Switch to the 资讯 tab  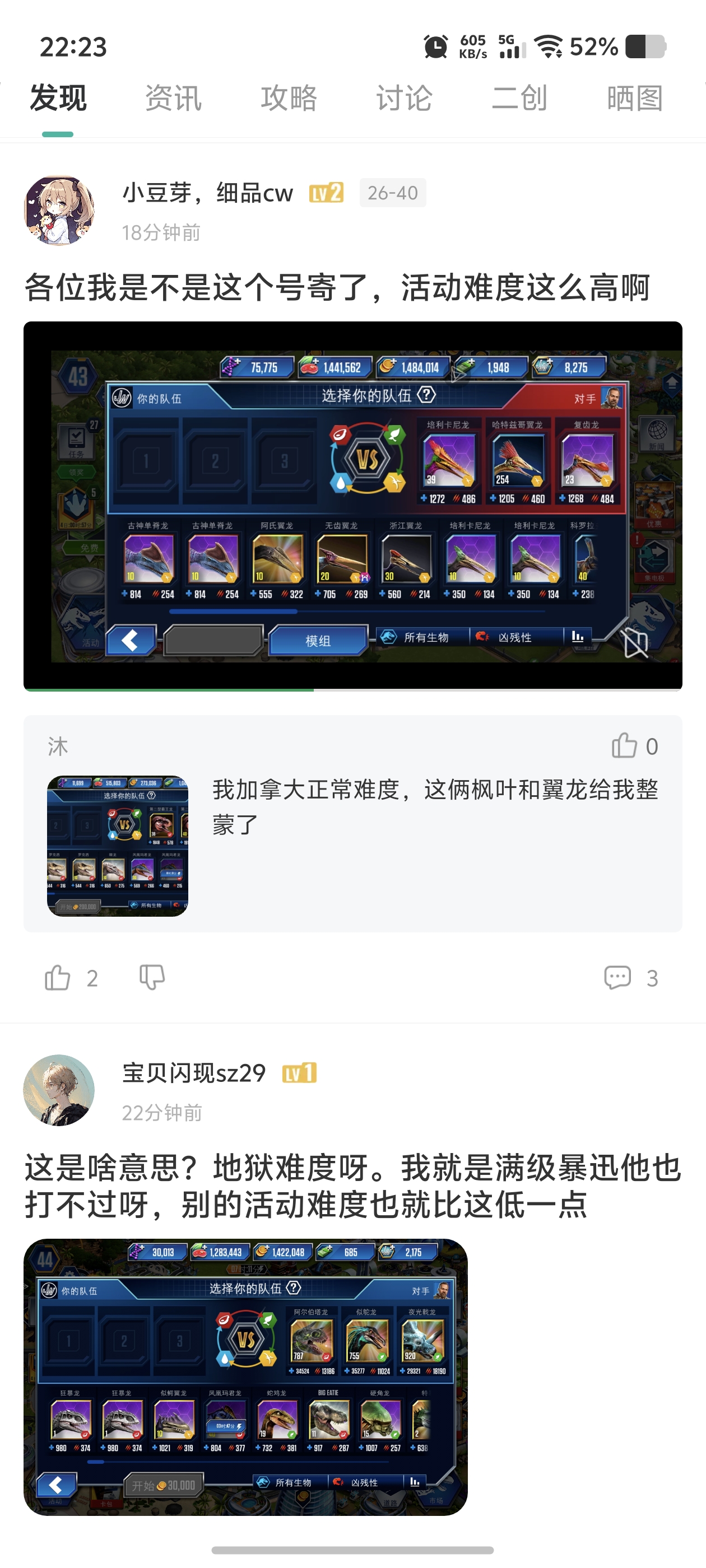point(173,98)
